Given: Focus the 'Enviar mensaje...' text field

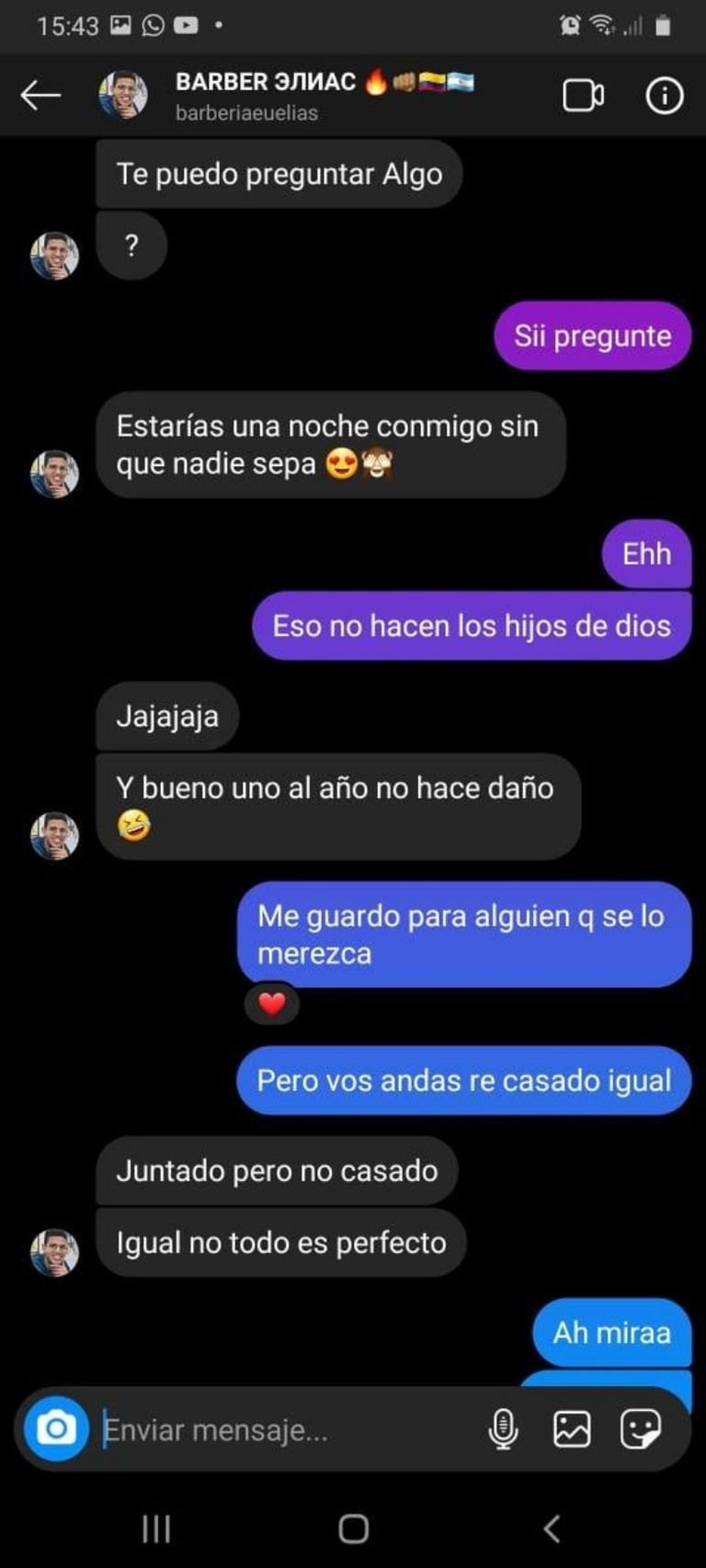Looking at the screenshot, I should point(286,1430).
